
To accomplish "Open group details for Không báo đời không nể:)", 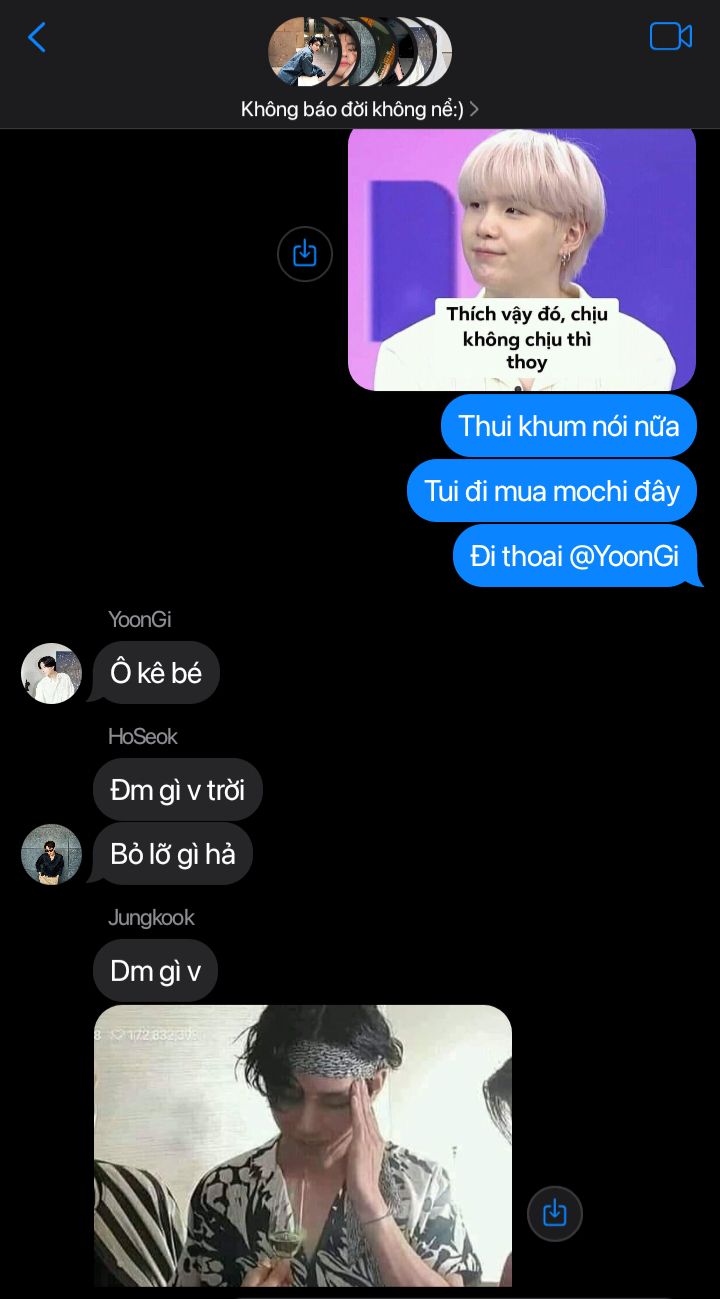I will (360, 109).
